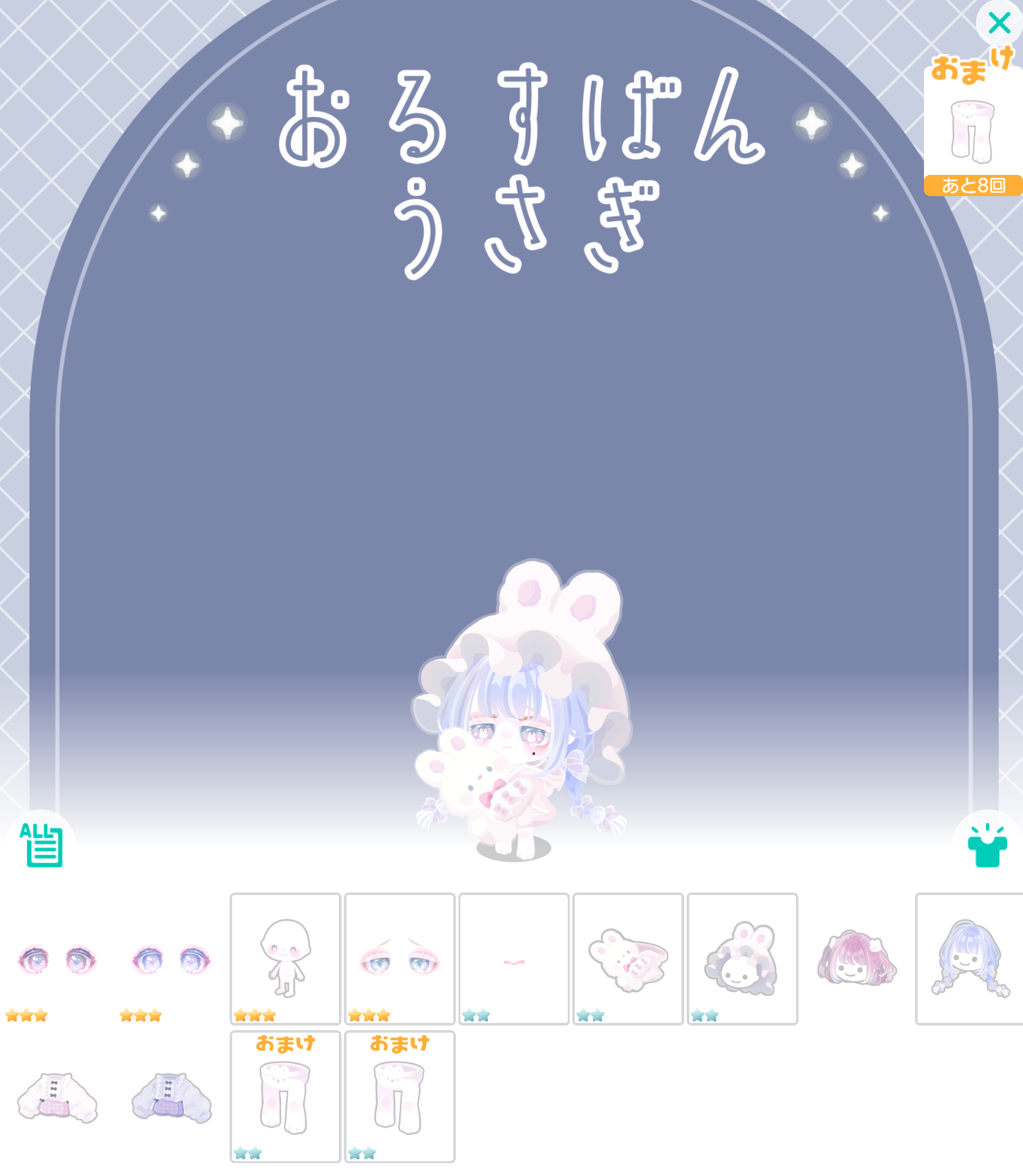Select the three-star body base item
The width and height of the screenshot is (1023, 1176).
point(285,958)
